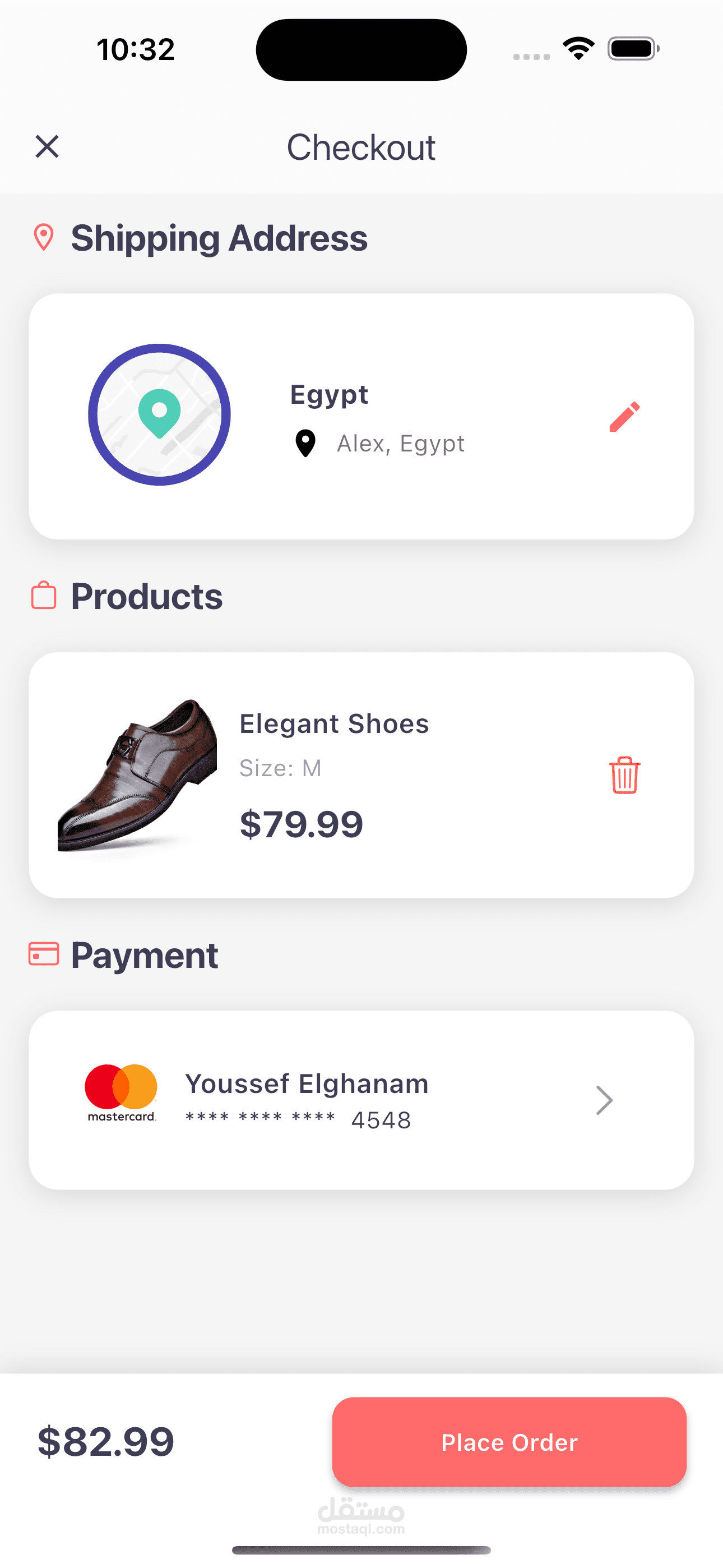Close the Checkout screen

click(47, 147)
